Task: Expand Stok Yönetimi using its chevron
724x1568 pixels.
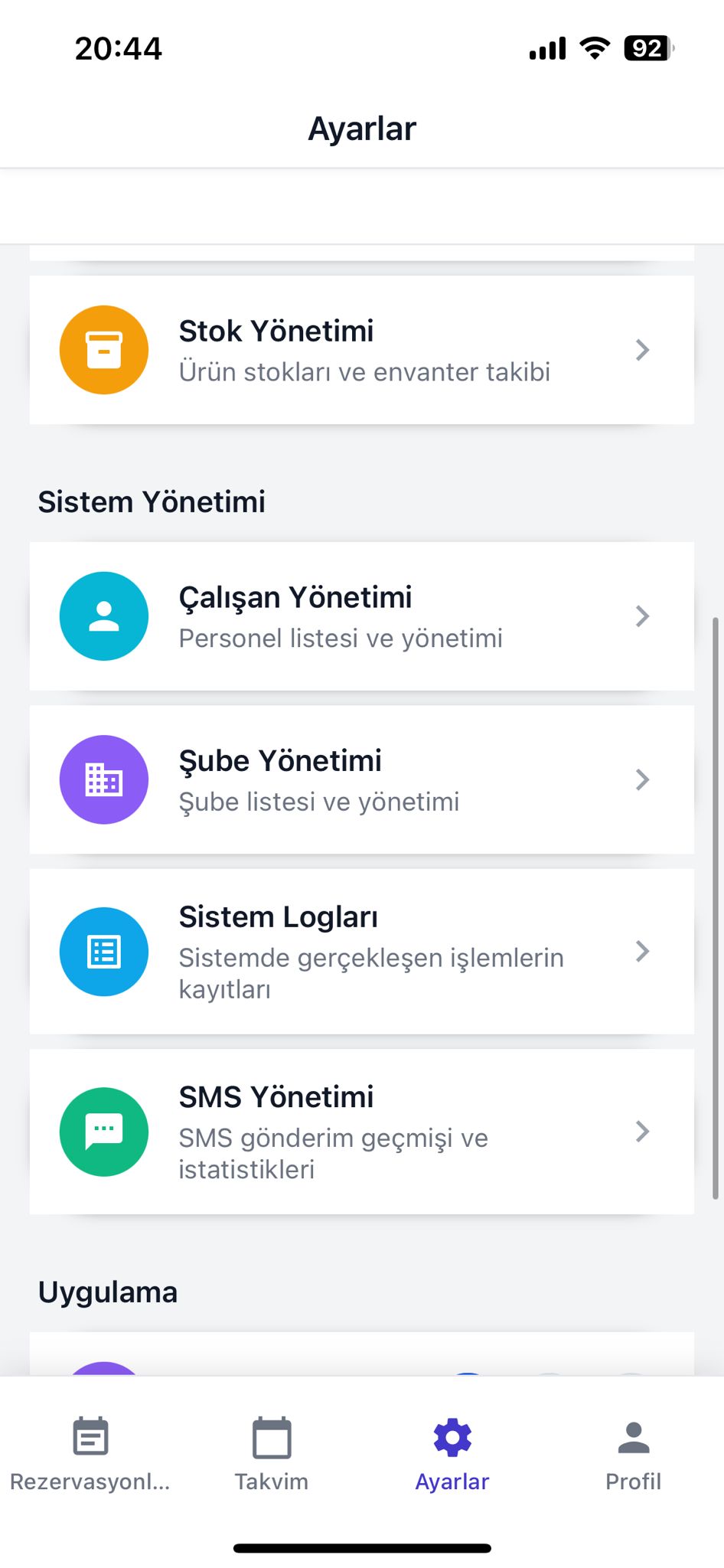Action: 642,350
